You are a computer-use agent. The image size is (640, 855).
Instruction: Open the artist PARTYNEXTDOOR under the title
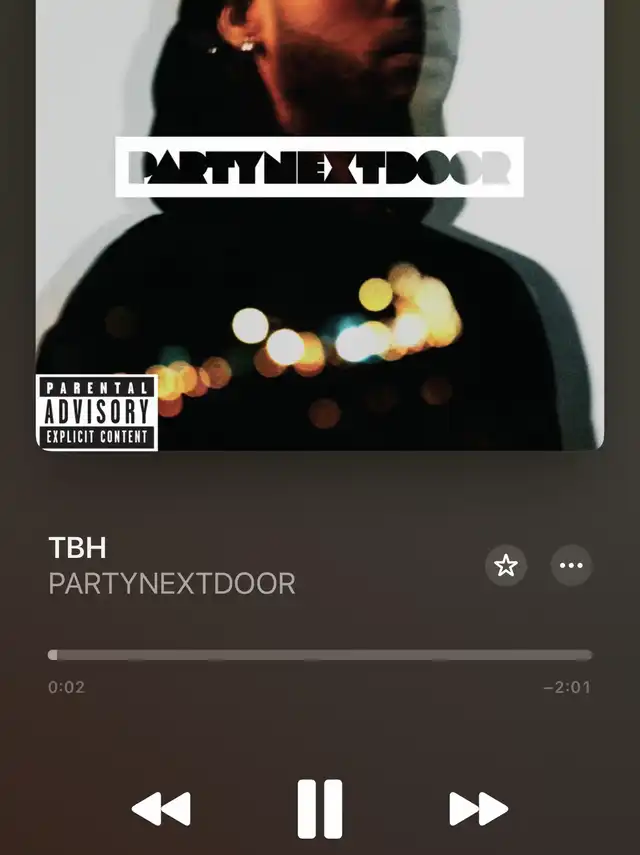coord(172,584)
